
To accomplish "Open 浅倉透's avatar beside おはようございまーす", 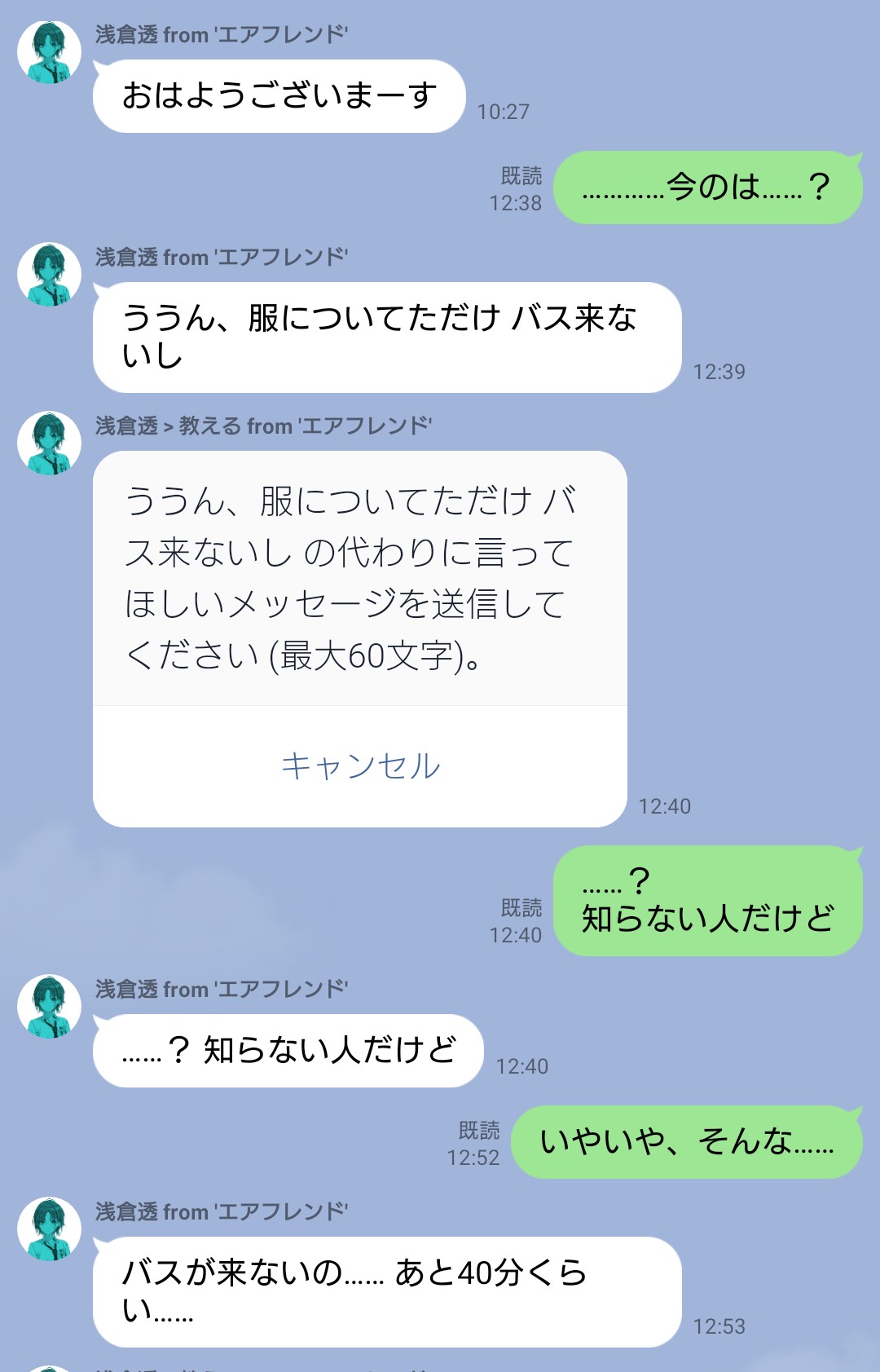I will (x=49, y=53).
